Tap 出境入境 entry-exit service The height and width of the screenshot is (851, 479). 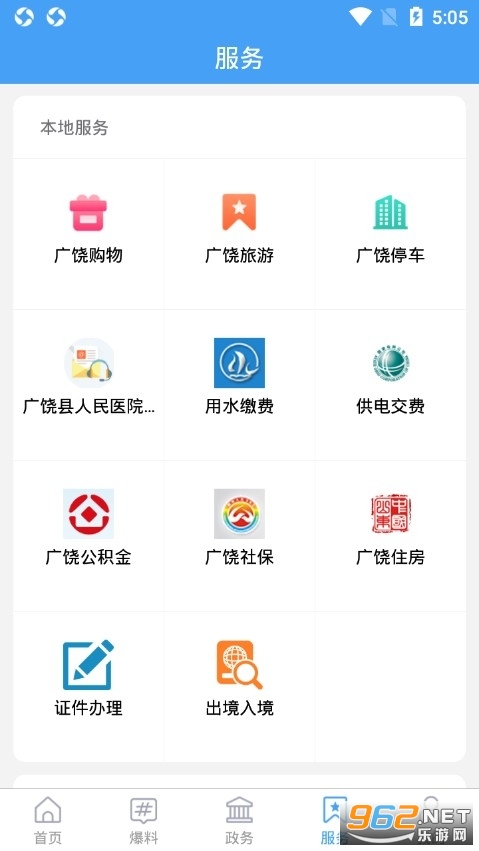(239, 687)
